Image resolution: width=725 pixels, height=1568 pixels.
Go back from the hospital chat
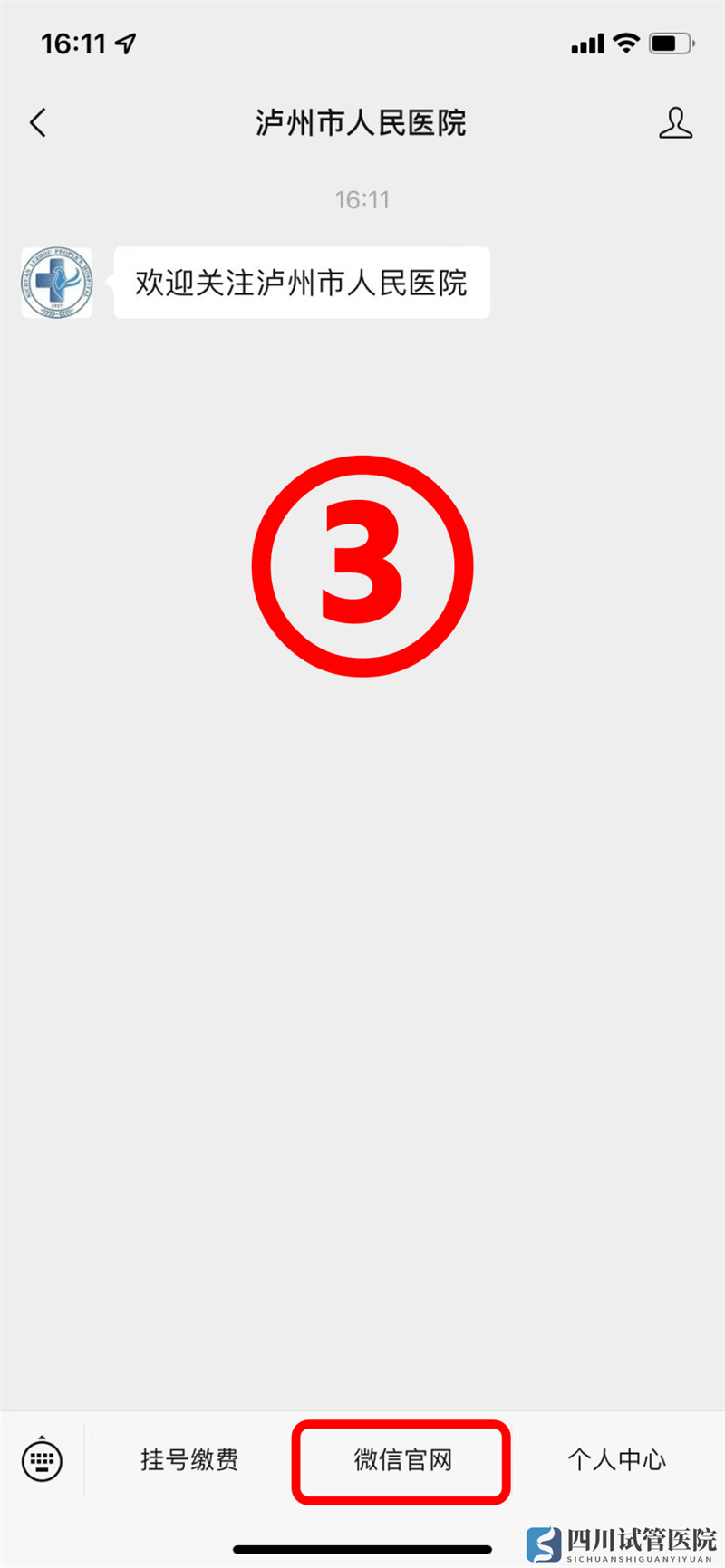[38, 123]
